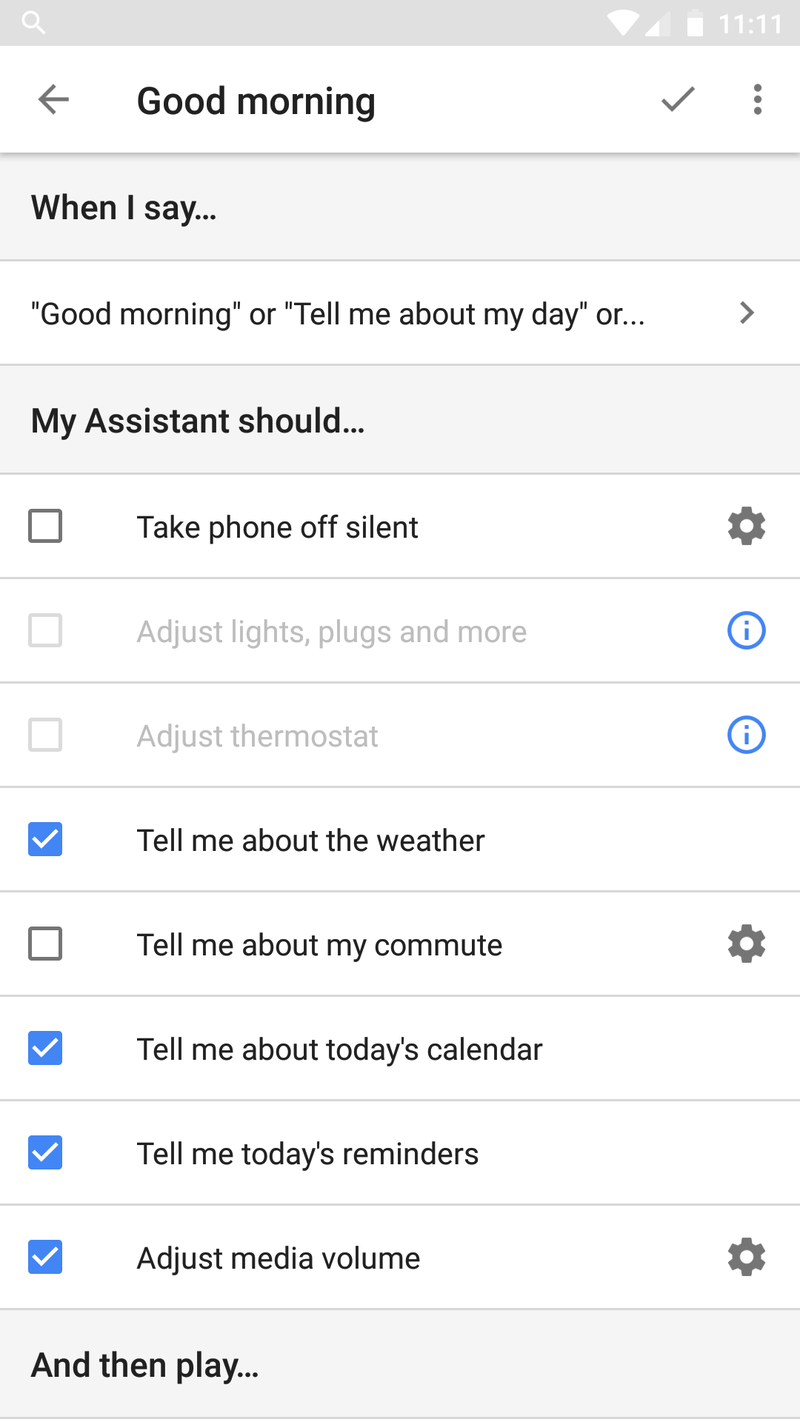800x1422 pixels.
Task: View info for Adjust thermostat
Action: (x=746, y=735)
